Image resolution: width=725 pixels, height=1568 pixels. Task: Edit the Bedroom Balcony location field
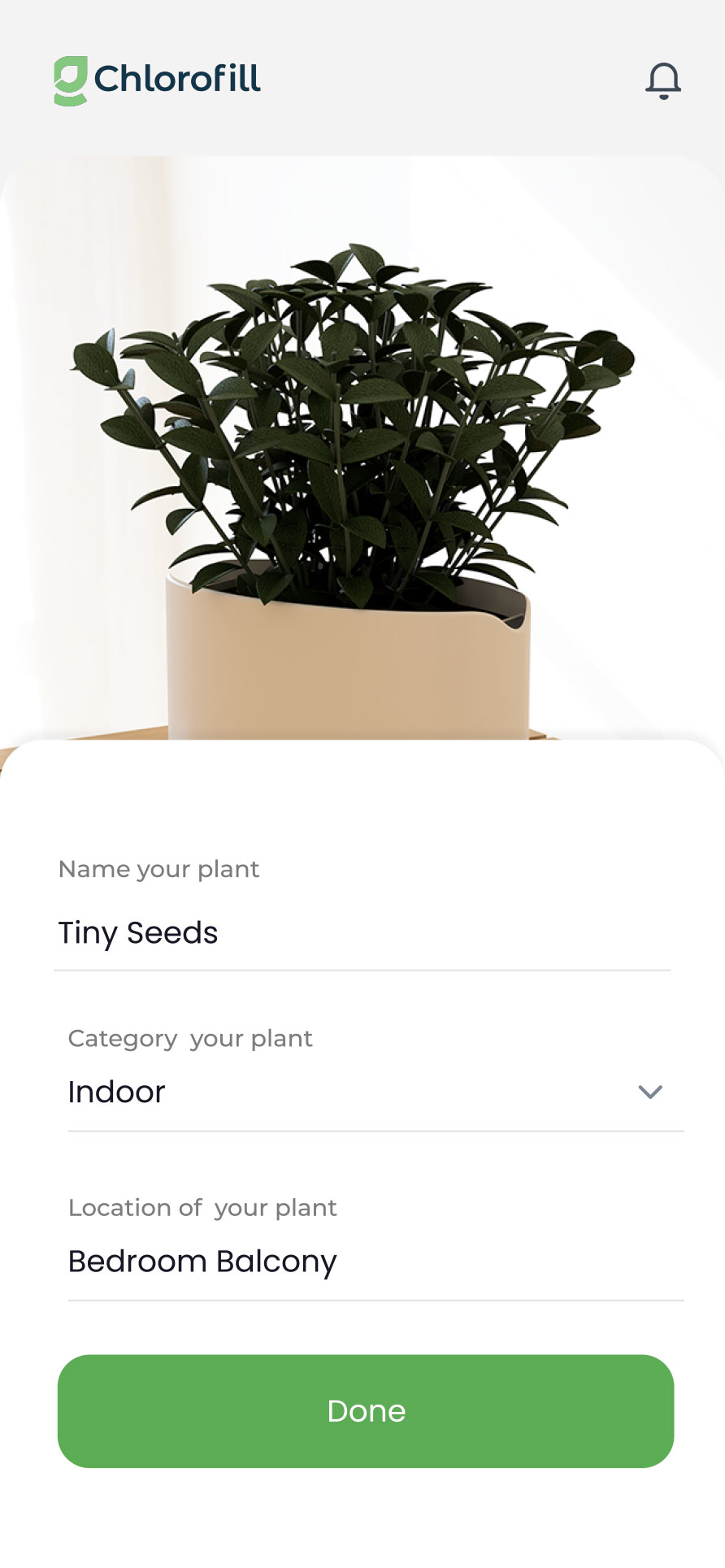[376, 1262]
